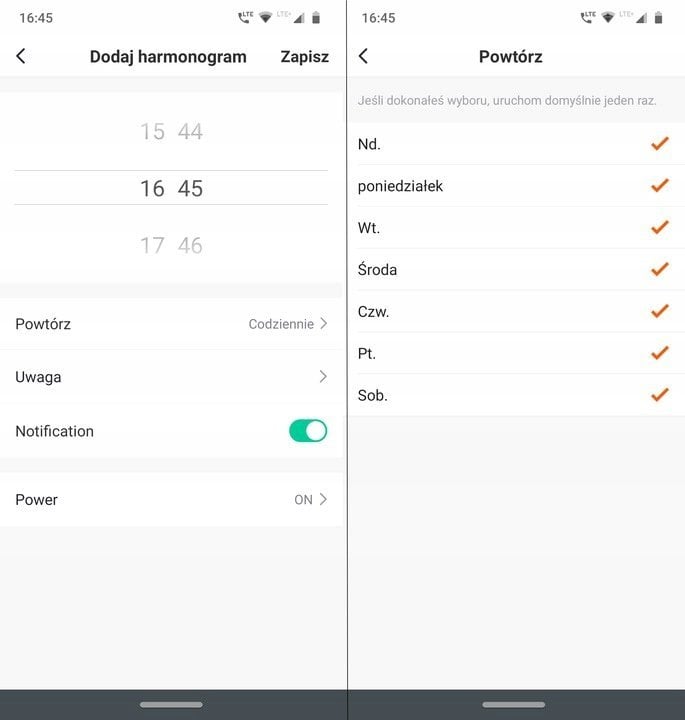Deselect Wt. from repeat days
The image size is (685, 720).
(658, 228)
